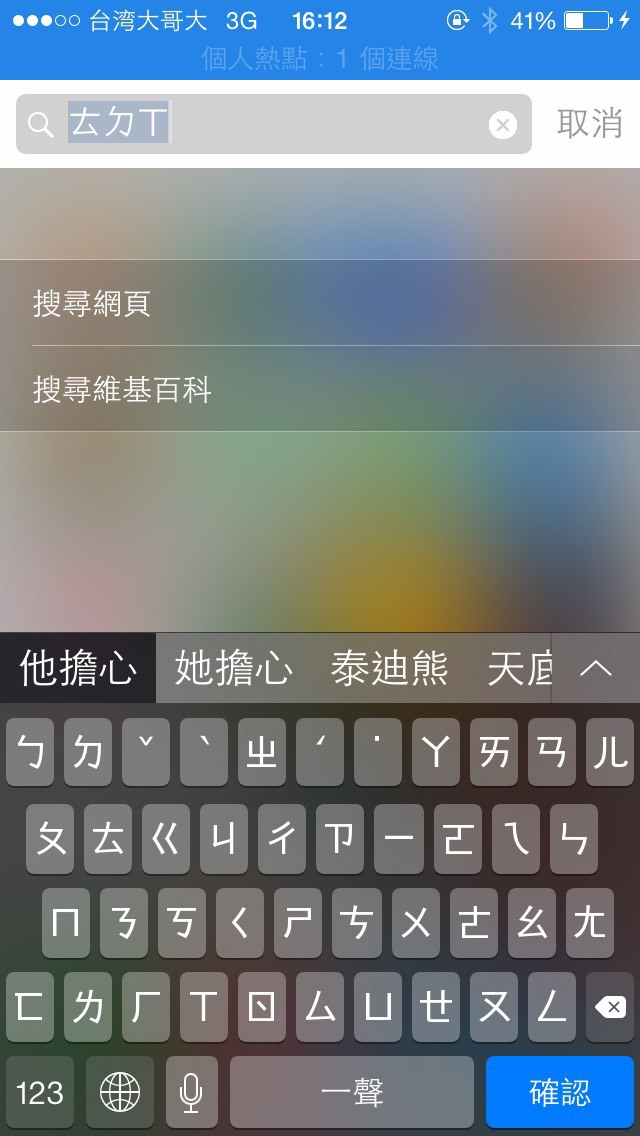Expand the candidate list with the up arrow
640x1136 pixels.
coord(596,668)
